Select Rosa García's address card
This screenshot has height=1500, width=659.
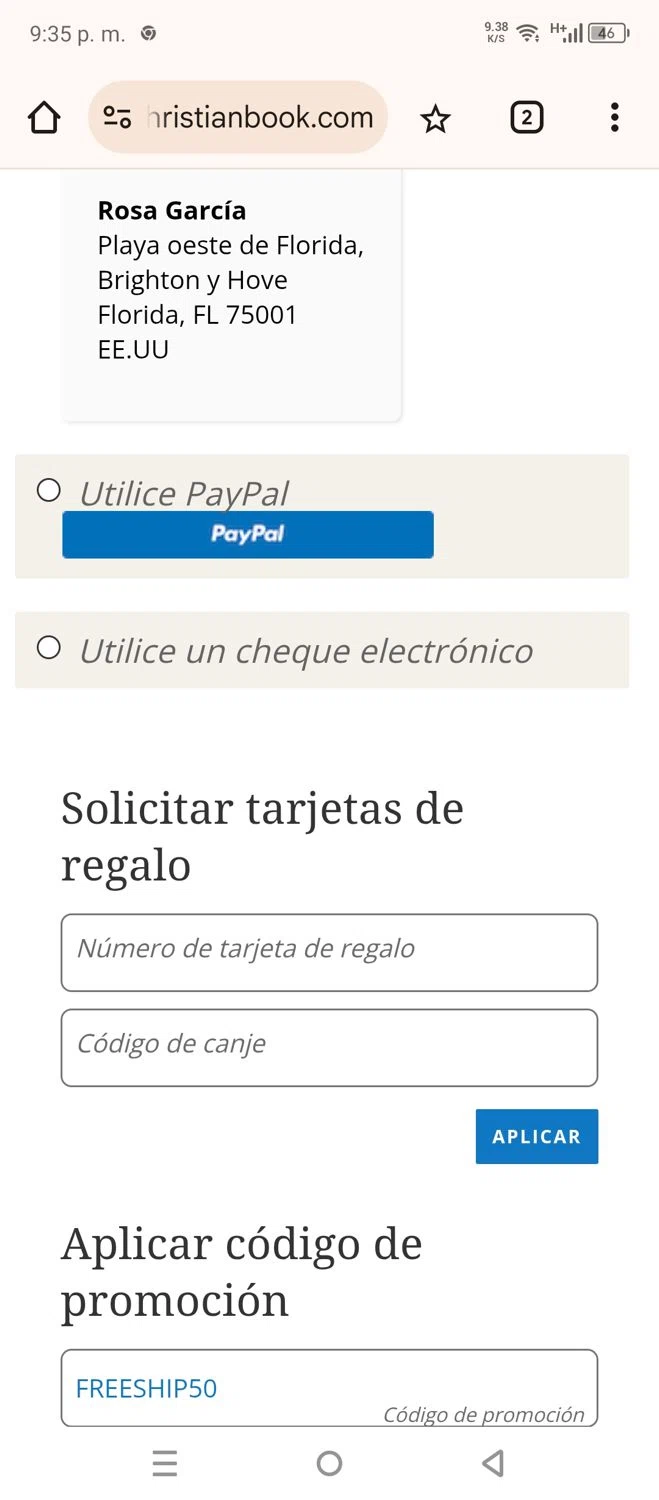coord(231,295)
